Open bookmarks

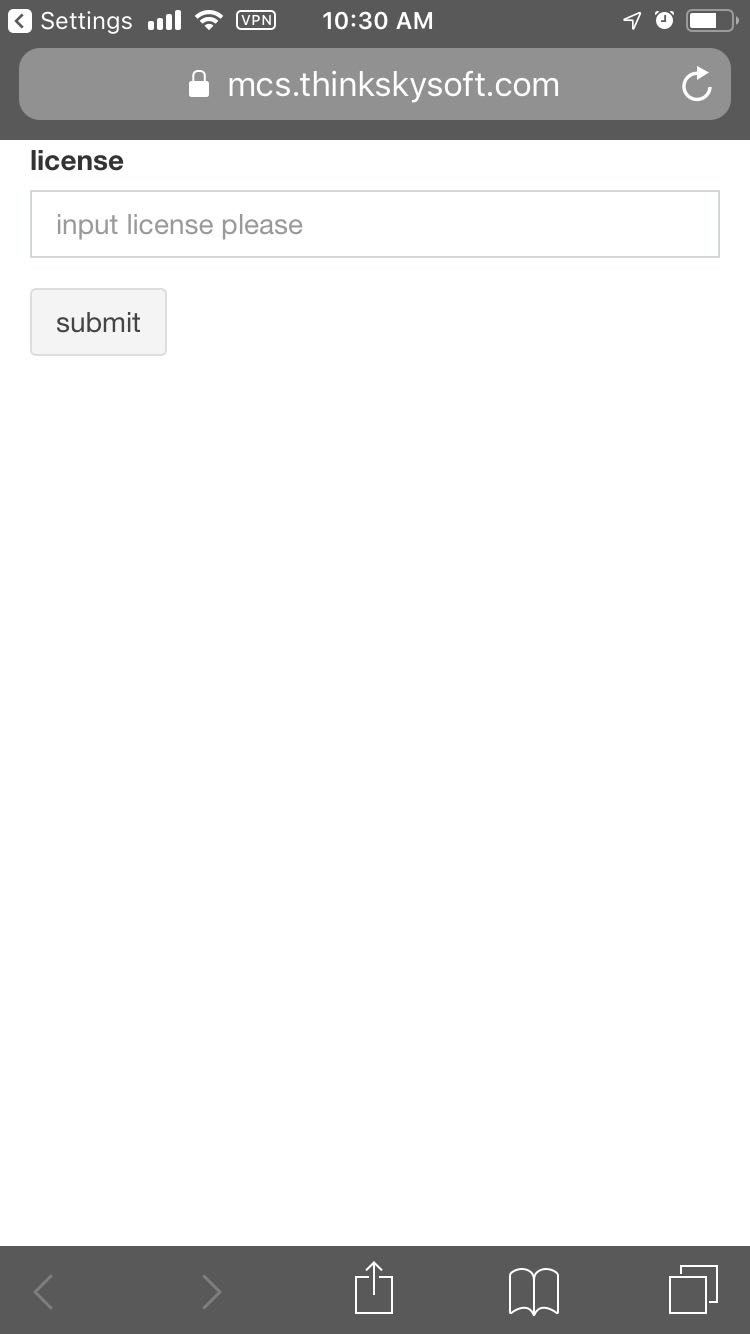click(534, 1291)
